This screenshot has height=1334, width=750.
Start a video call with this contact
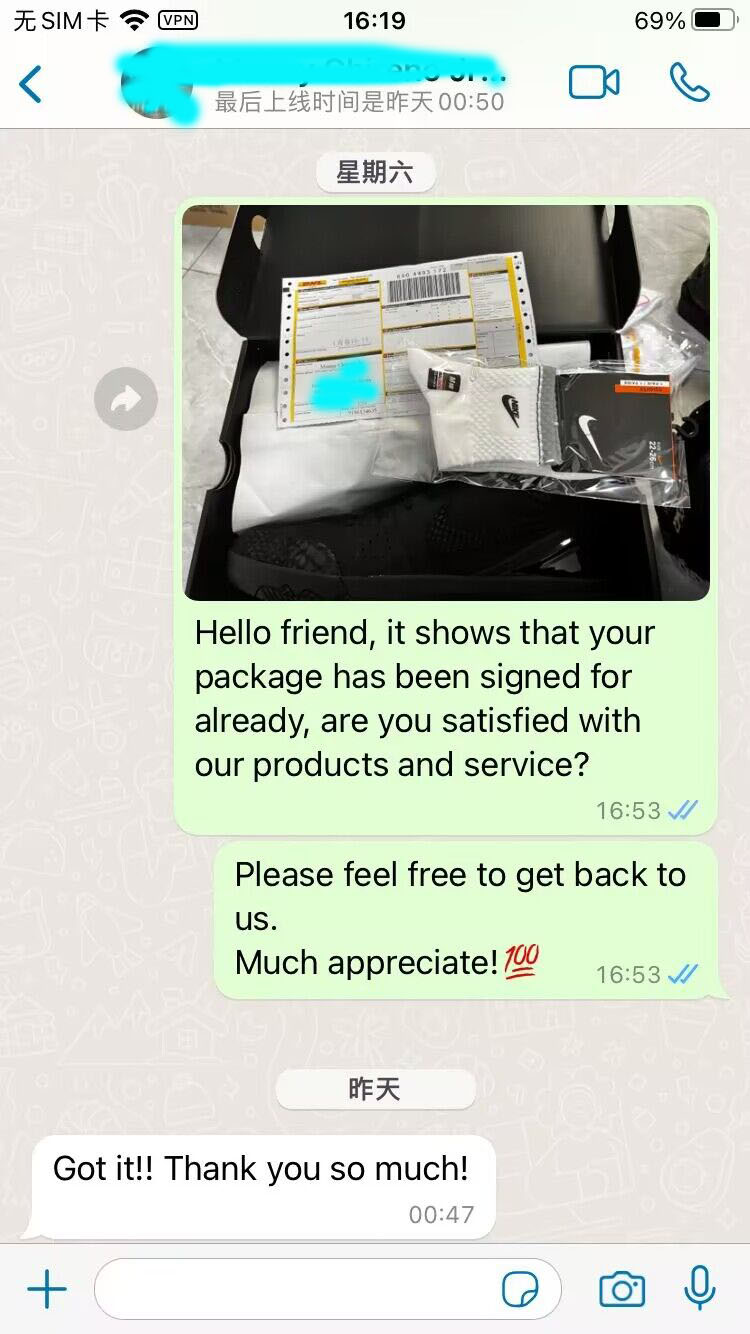(x=594, y=83)
